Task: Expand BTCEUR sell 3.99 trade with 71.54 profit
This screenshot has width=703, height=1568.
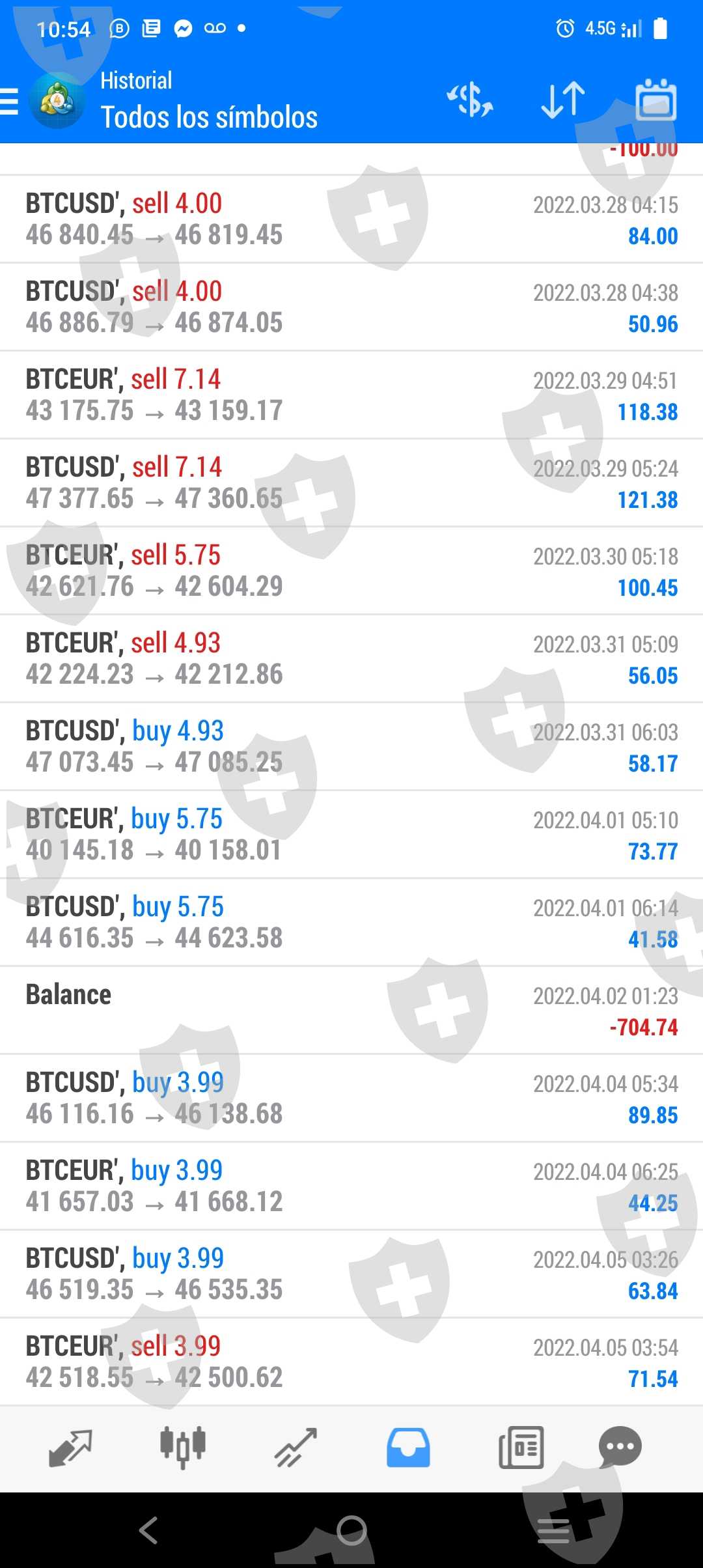Action: [x=351, y=1362]
